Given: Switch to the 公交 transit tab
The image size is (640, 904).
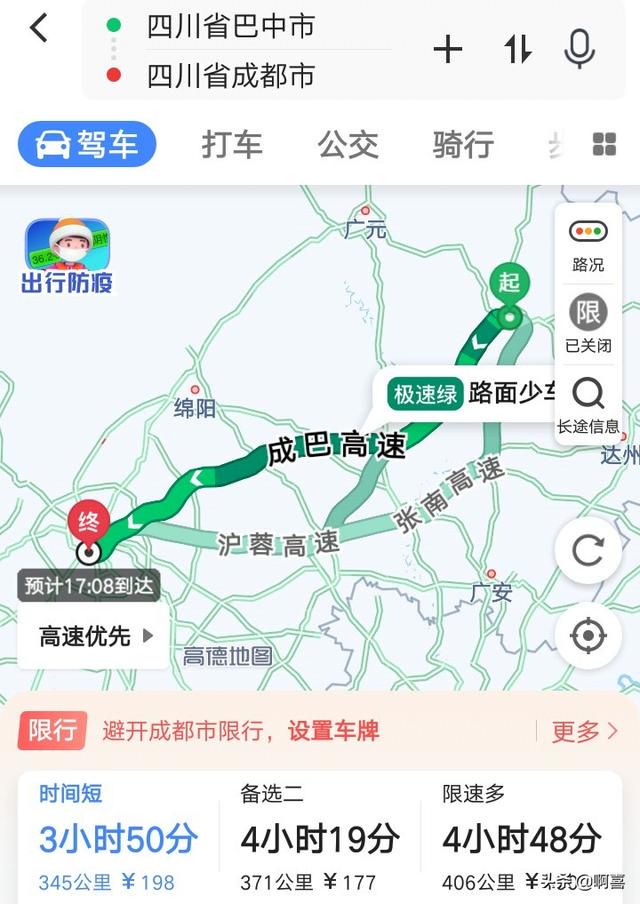Looking at the screenshot, I should coord(348,144).
